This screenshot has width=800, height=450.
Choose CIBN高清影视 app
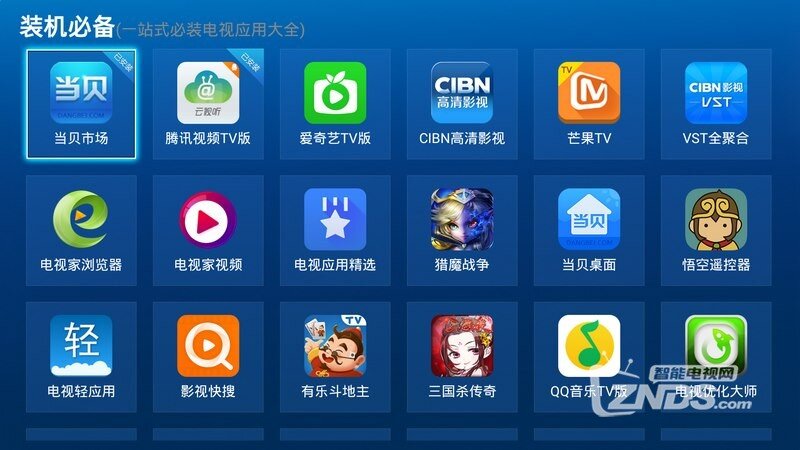pyautogui.click(x=462, y=104)
